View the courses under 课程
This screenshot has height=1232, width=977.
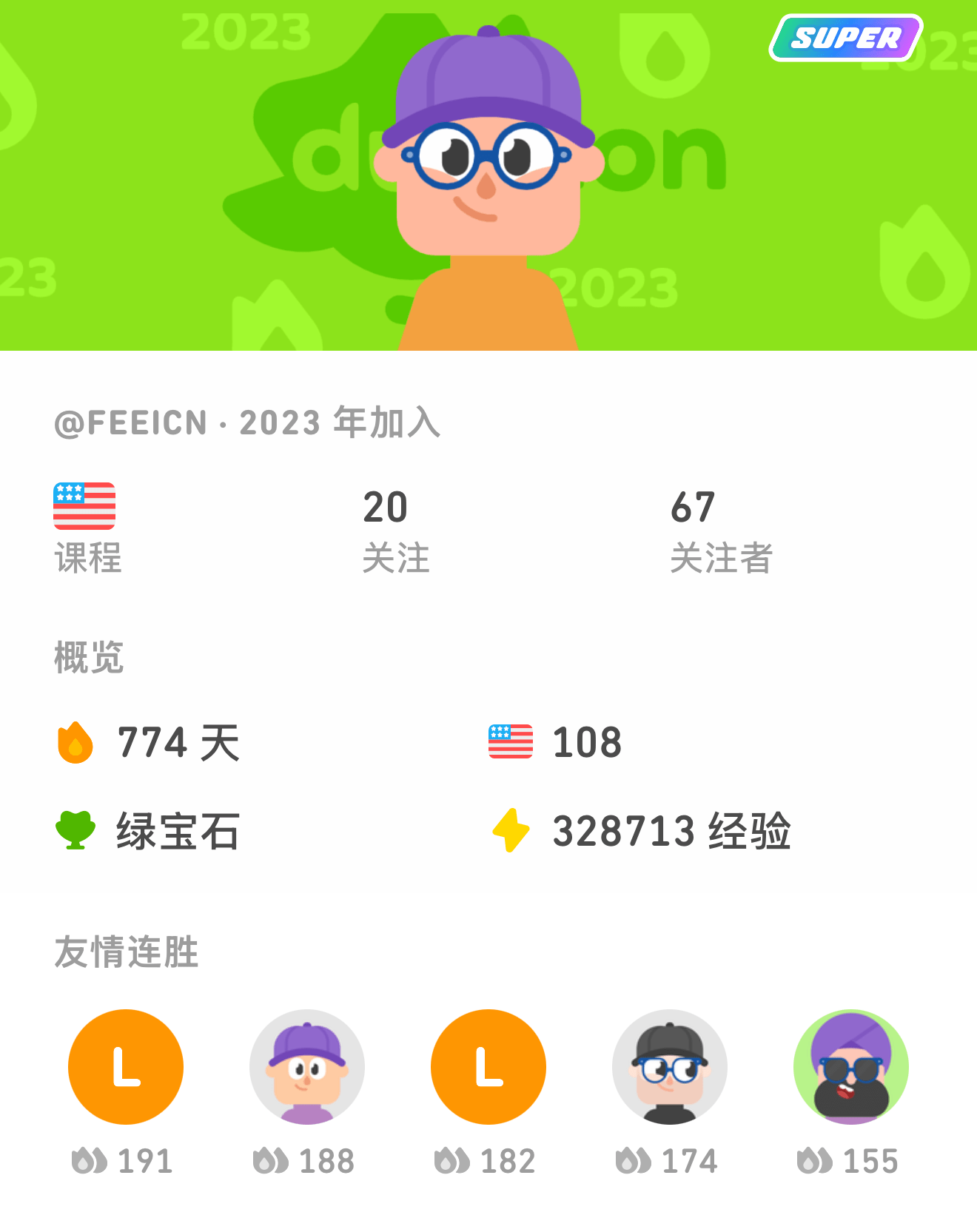pyautogui.click(x=85, y=528)
